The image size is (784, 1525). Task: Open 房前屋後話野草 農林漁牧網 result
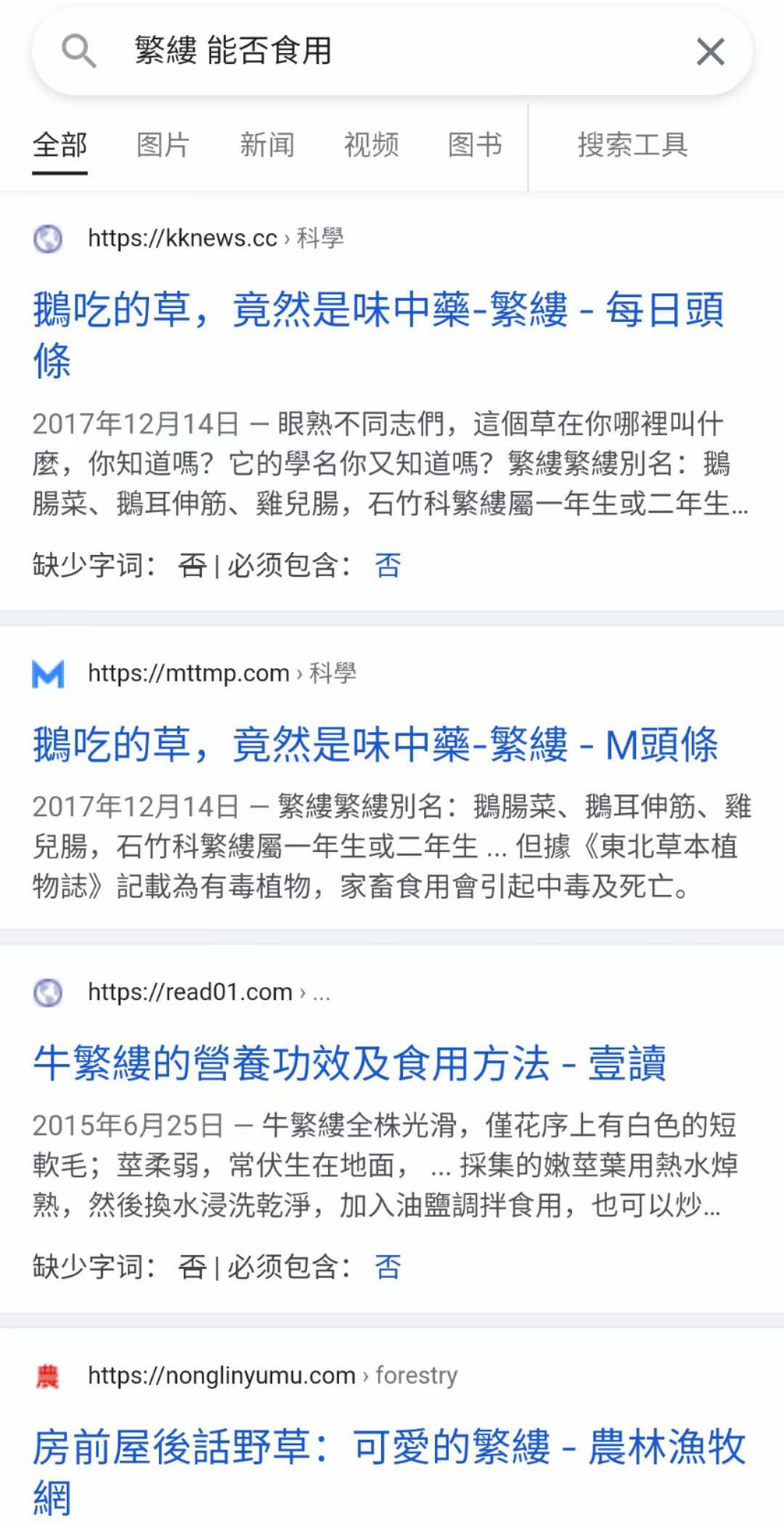click(x=389, y=1471)
